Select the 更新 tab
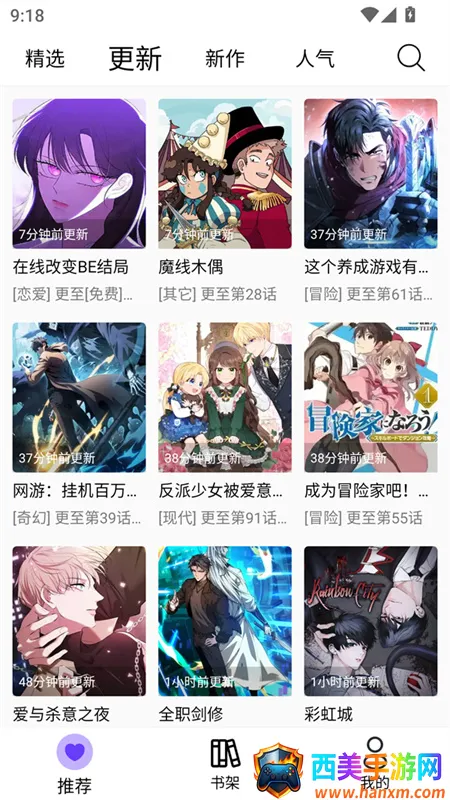Screen dimensions: 450x800 pyautogui.click(x=135, y=59)
